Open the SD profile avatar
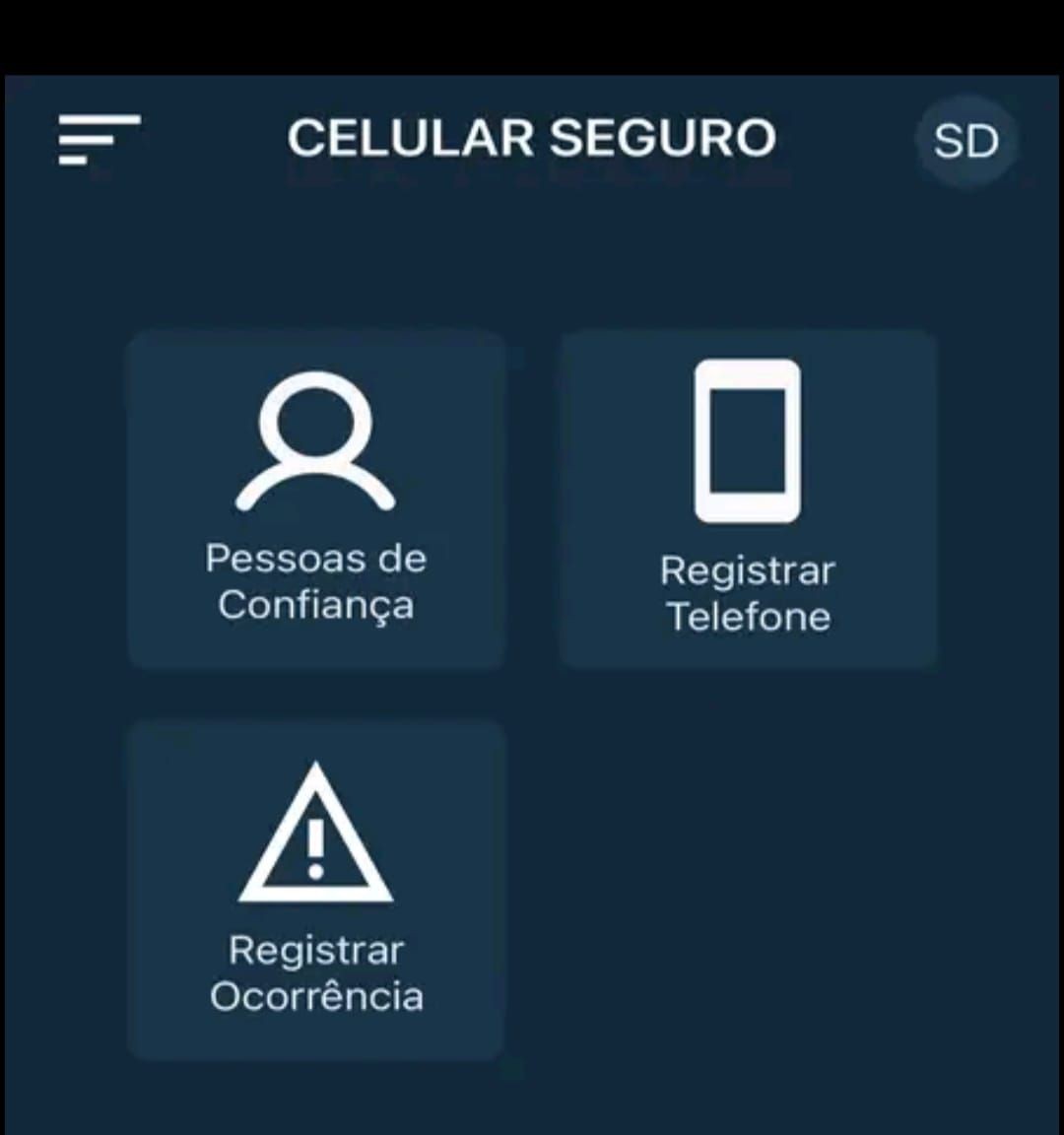 (x=965, y=141)
